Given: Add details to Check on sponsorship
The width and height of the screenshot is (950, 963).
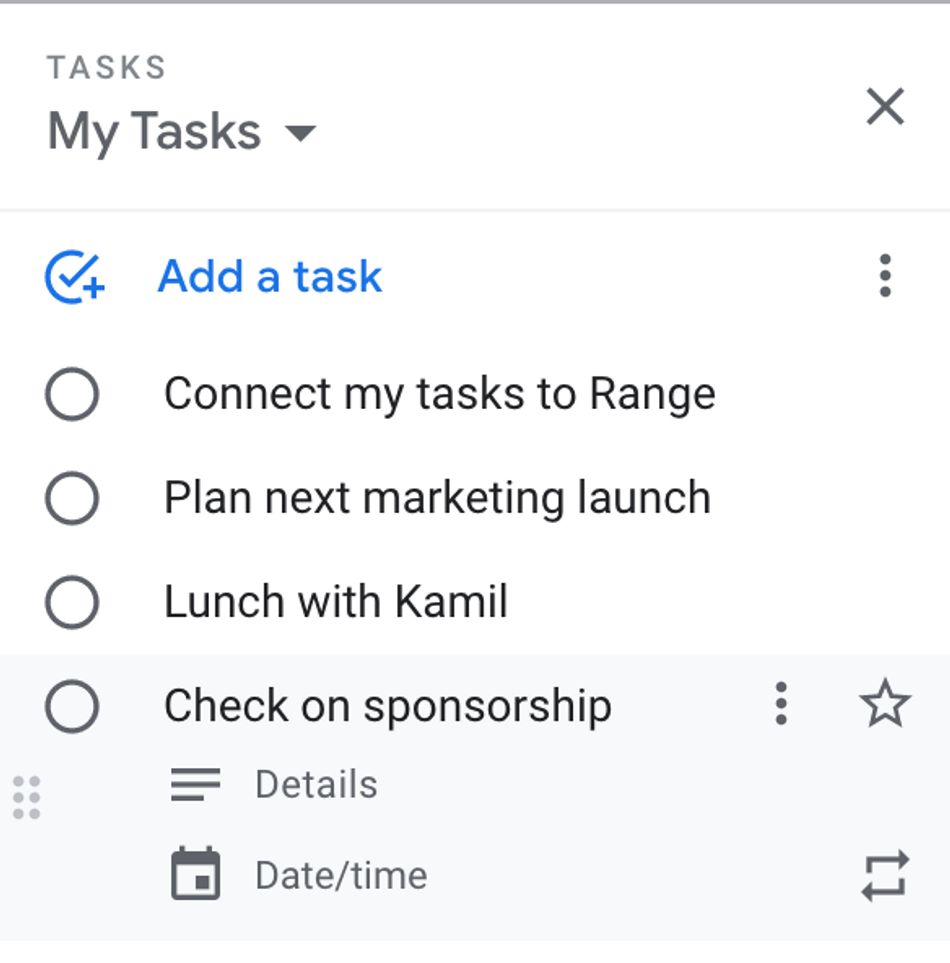Looking at the screenshot, I should click(x=316, y=785).
